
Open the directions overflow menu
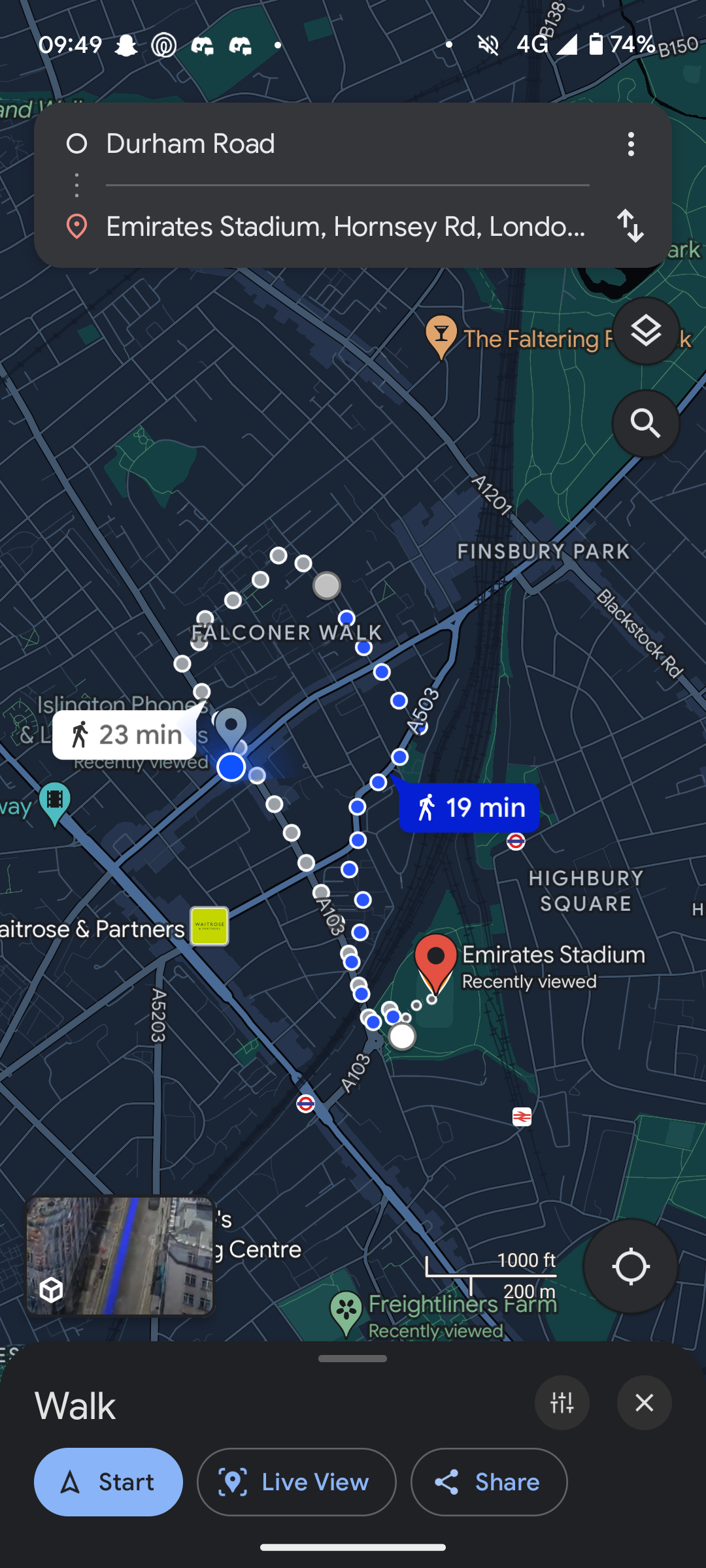click(x=631, y=144)
